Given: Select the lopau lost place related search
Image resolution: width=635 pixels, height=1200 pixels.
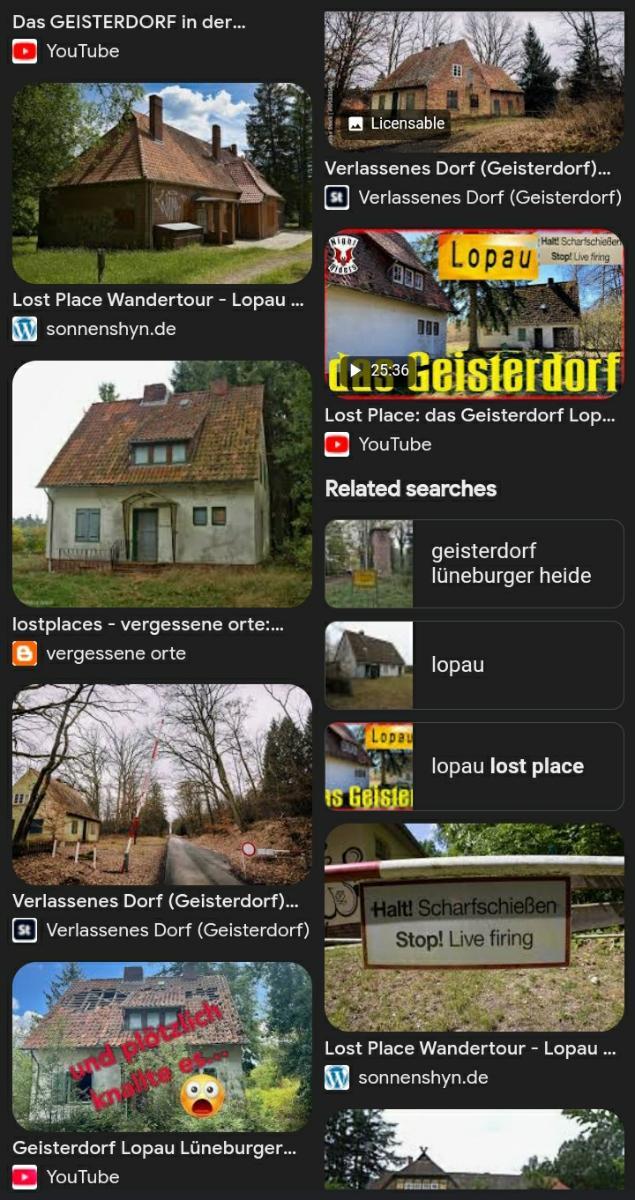Looking at the screenshot, I should tap(474, 767).
